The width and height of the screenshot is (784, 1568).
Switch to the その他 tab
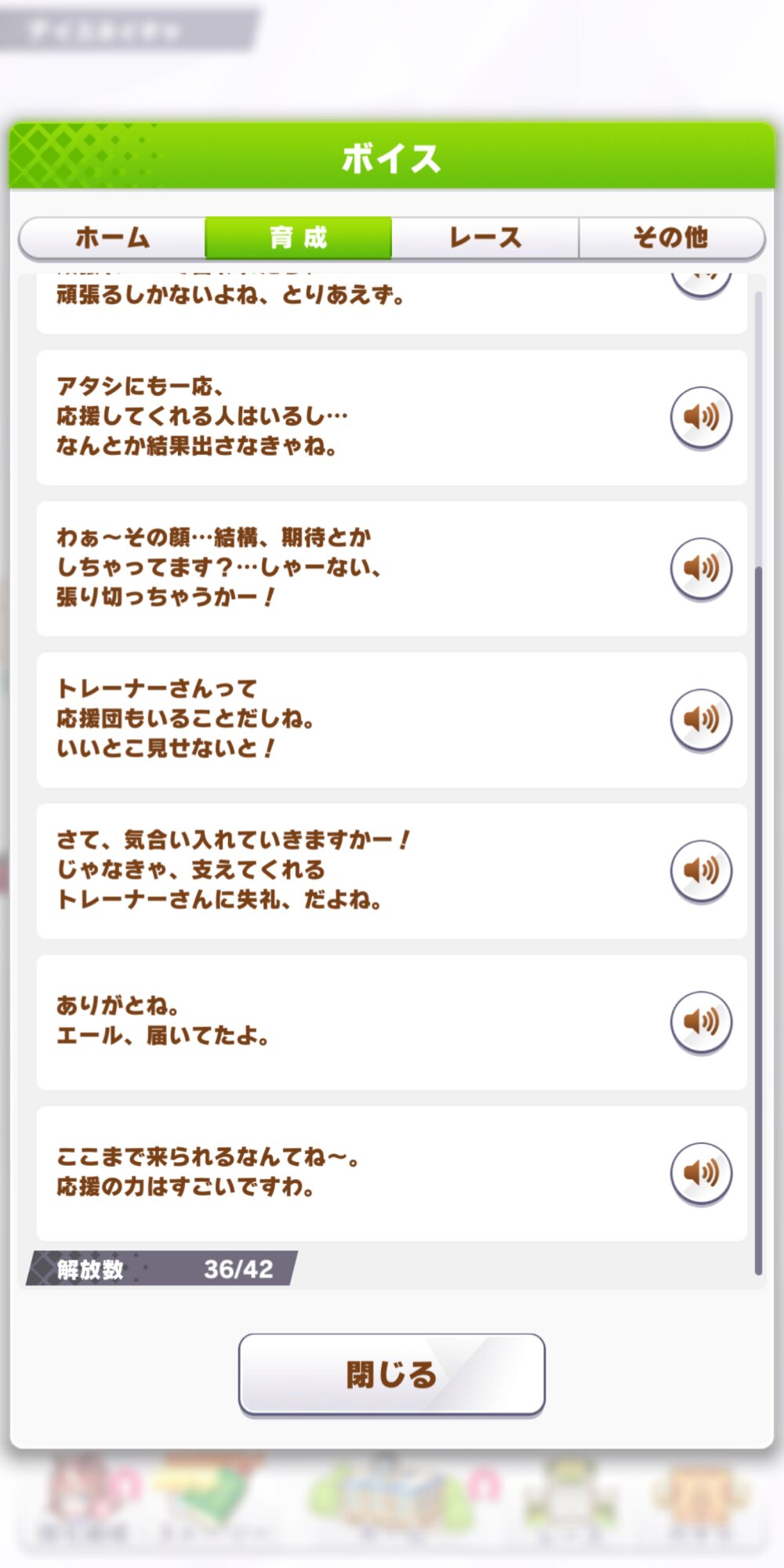coord(671,238)
